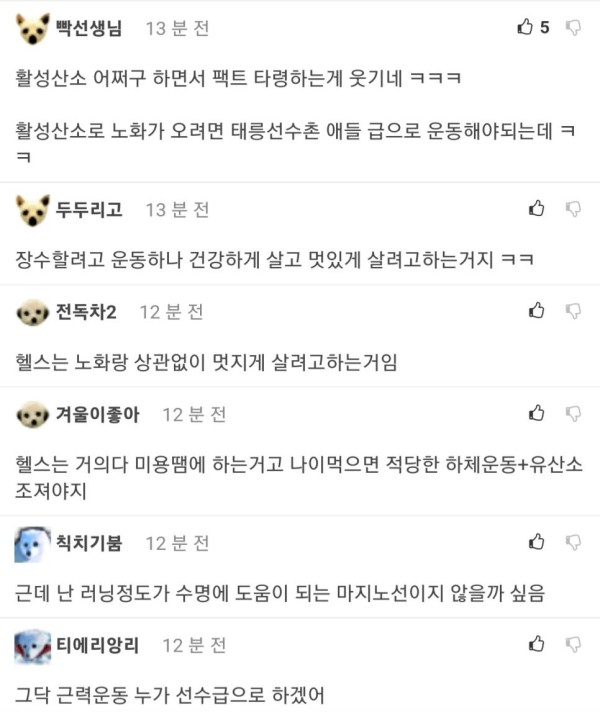Like 겨울이좋아's comment
600x712 pixels.
(x=537, y=412)
